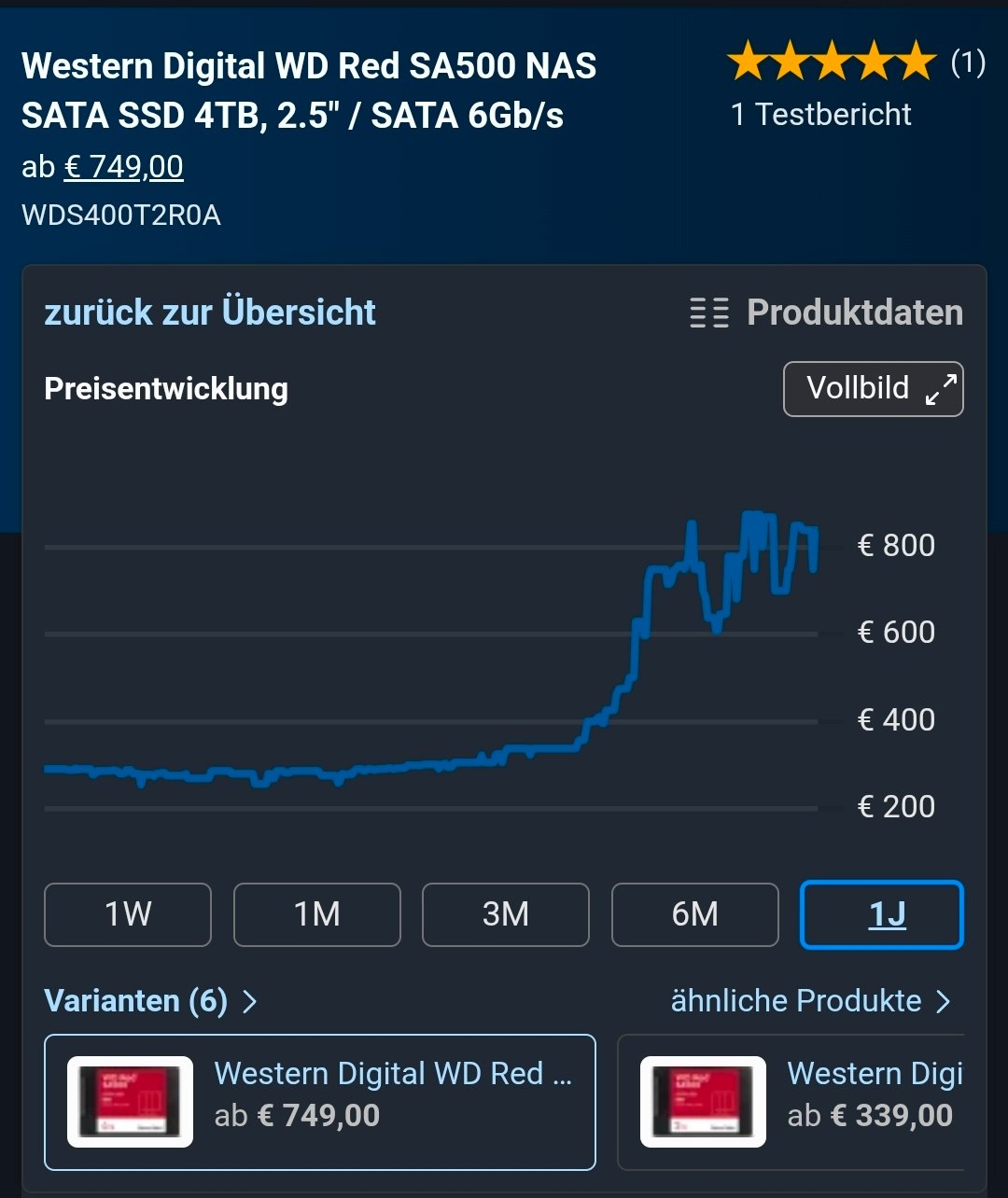The width and height of the screenshot is (1008, 1198).
Task: Open the 1 Testbericht review link
Action: pos(821,115)
